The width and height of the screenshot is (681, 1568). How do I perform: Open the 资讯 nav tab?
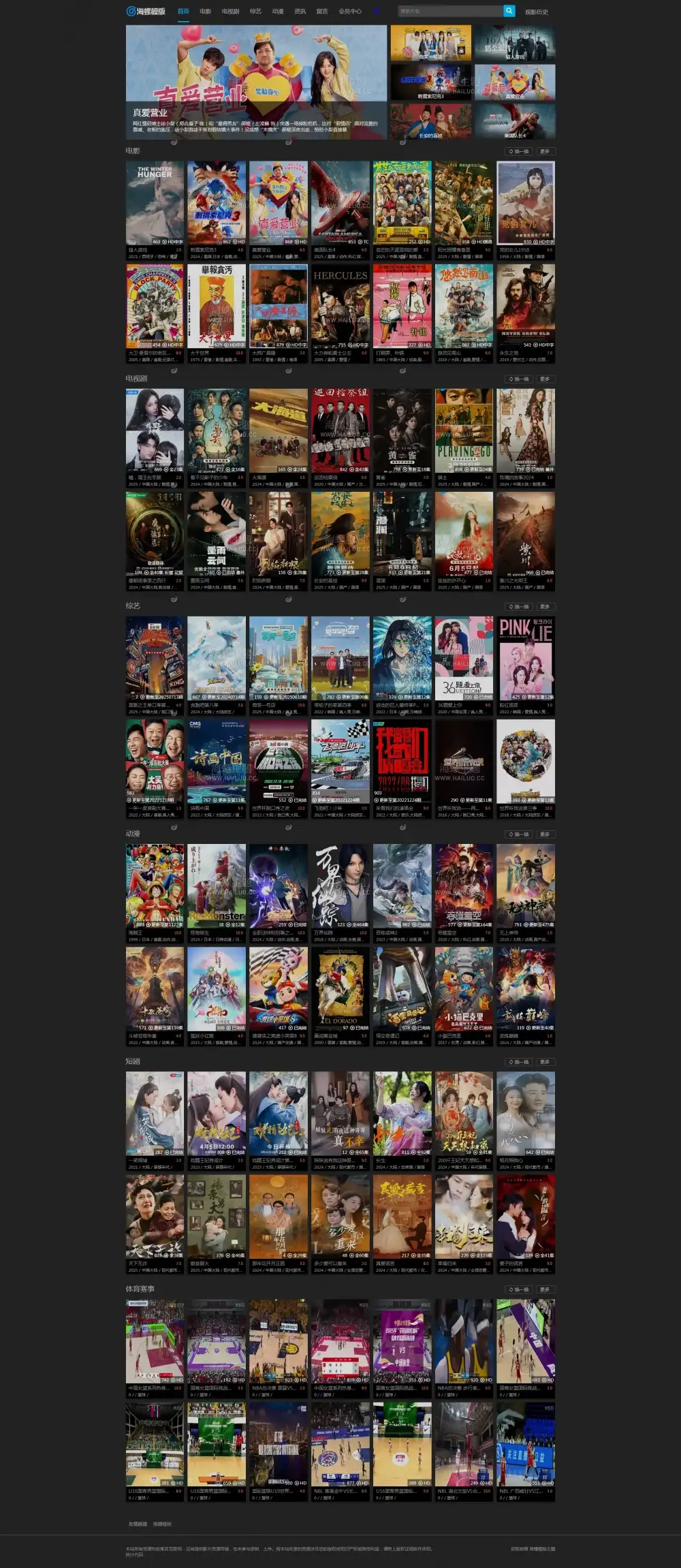pyautogui.click(x=300, y=12)
